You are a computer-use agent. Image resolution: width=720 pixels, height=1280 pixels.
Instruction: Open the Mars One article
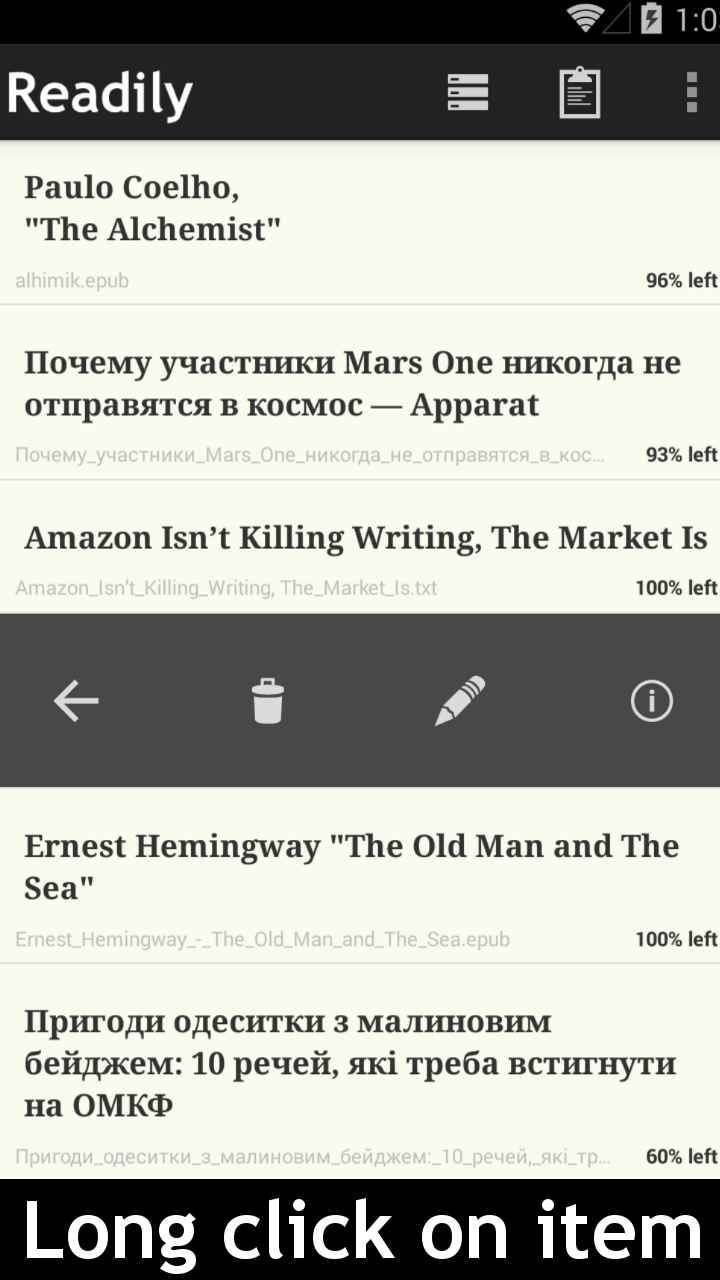click(x=350, y=383)
